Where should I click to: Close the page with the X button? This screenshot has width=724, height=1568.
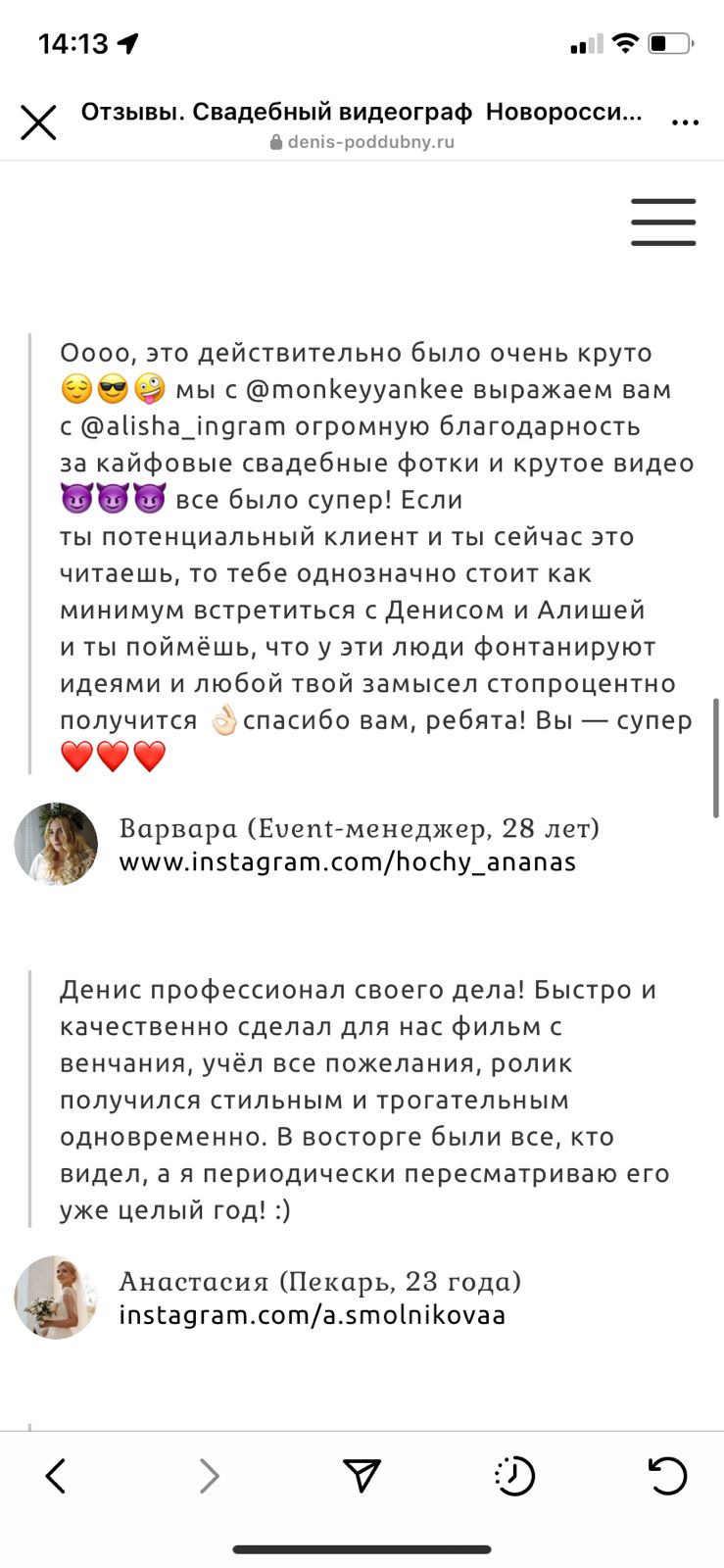(x=38, y=122)
